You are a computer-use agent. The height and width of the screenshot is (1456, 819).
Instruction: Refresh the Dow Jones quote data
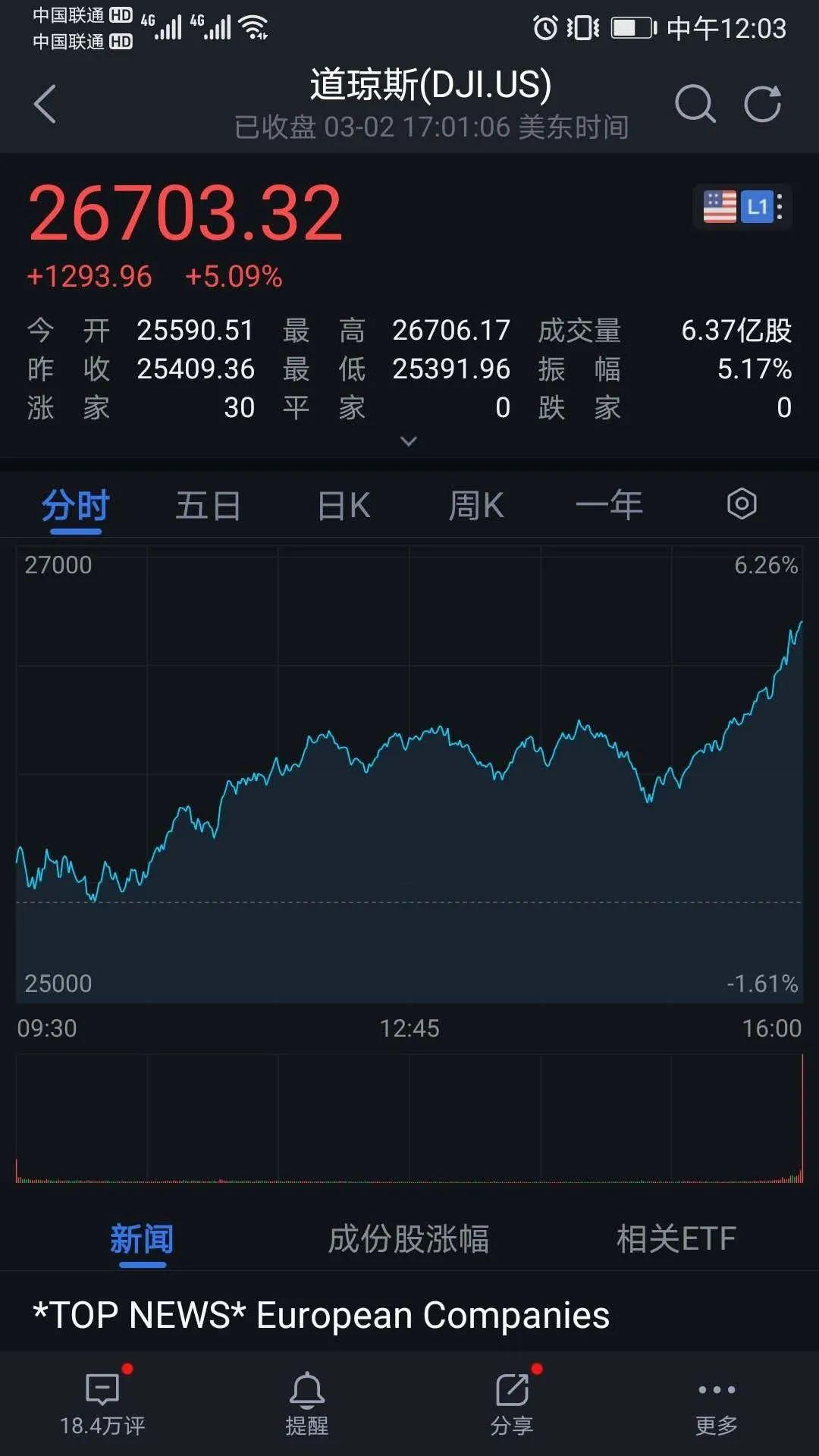click(762, 104)
